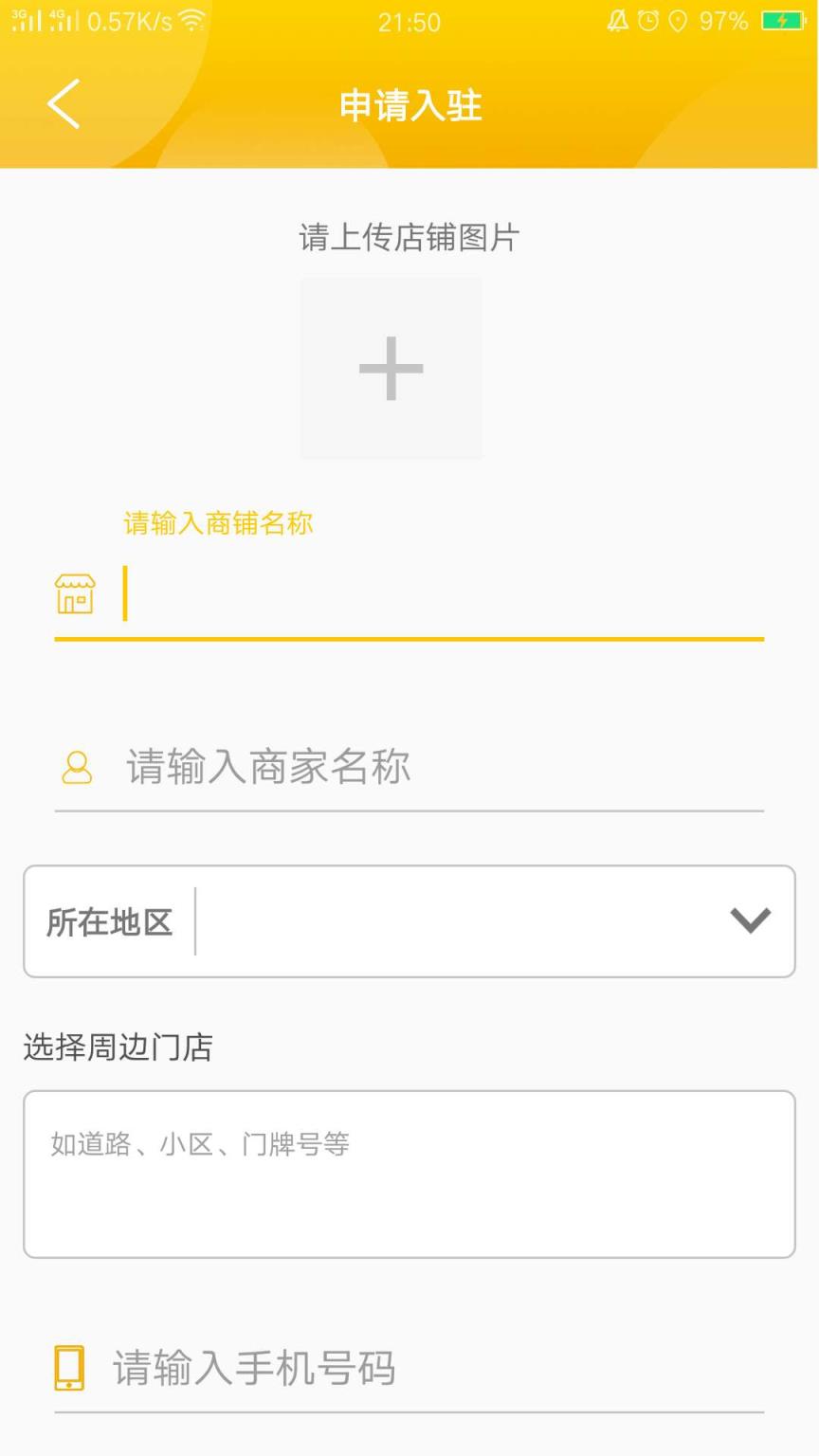Tap the alarm clock icon in the status bar
This screenshot has height=1456, width=819.
pyautogui.click(x=646, y=22)
